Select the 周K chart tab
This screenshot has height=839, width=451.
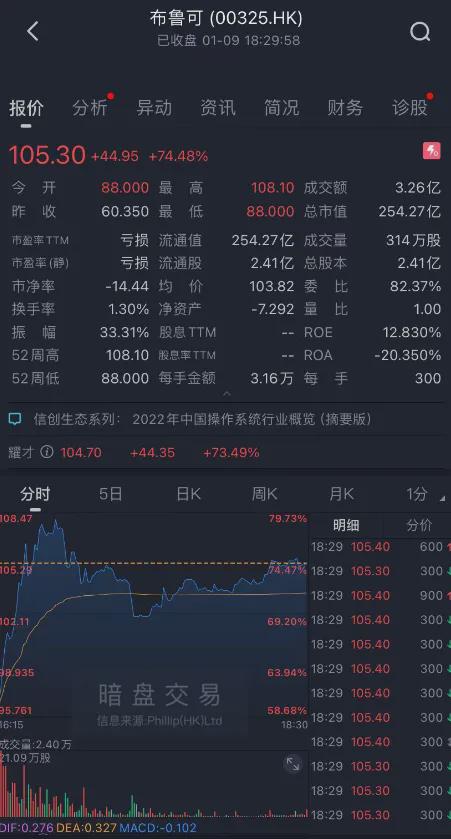[264, 494]
